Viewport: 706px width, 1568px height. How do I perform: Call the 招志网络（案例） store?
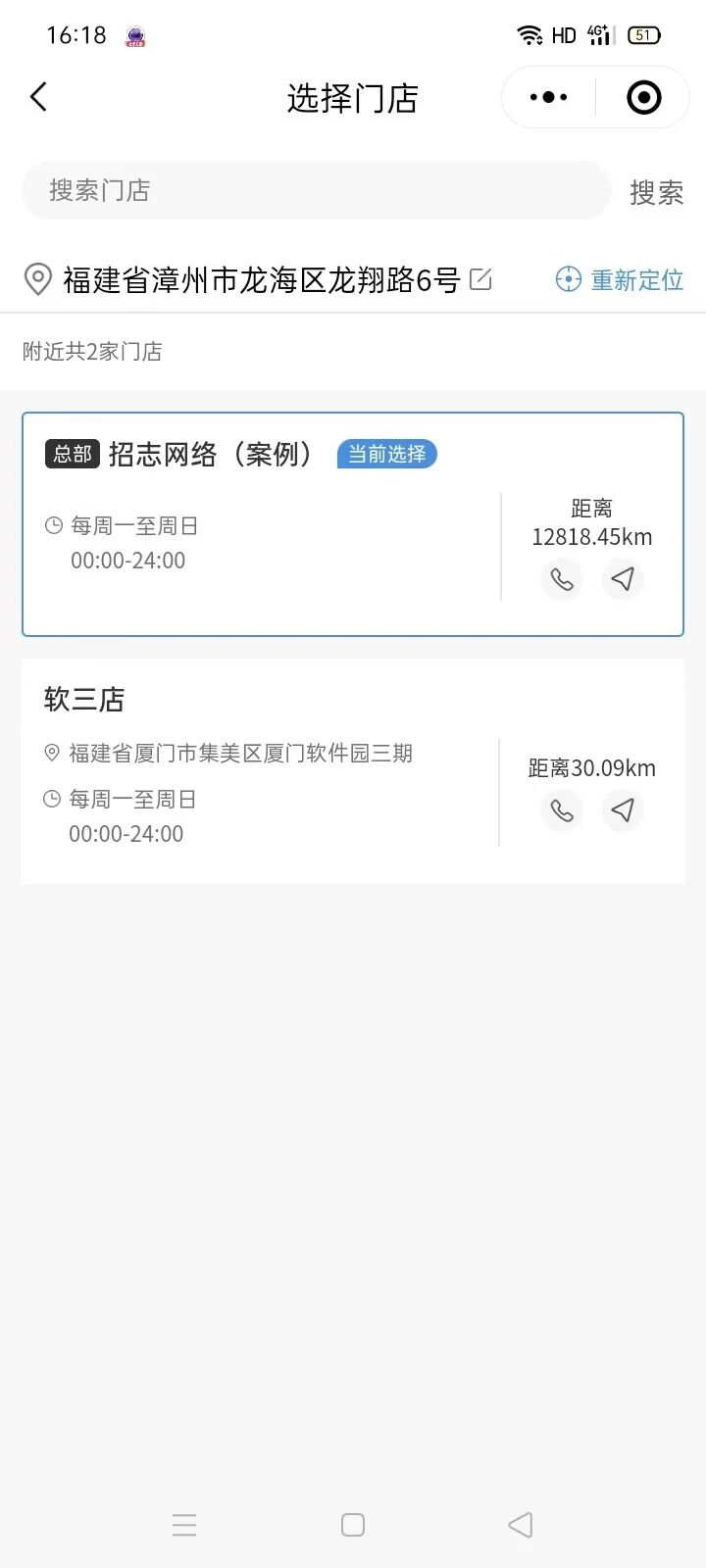(x=562, y=579)
